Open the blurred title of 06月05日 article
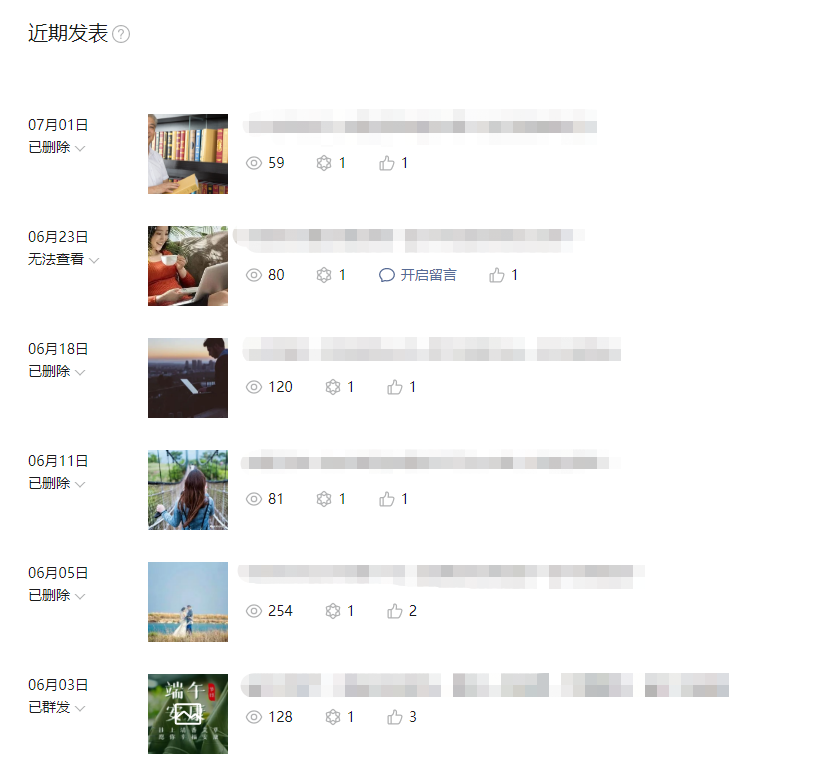Screen dimensions: 820x769 [x=440, y=574]
